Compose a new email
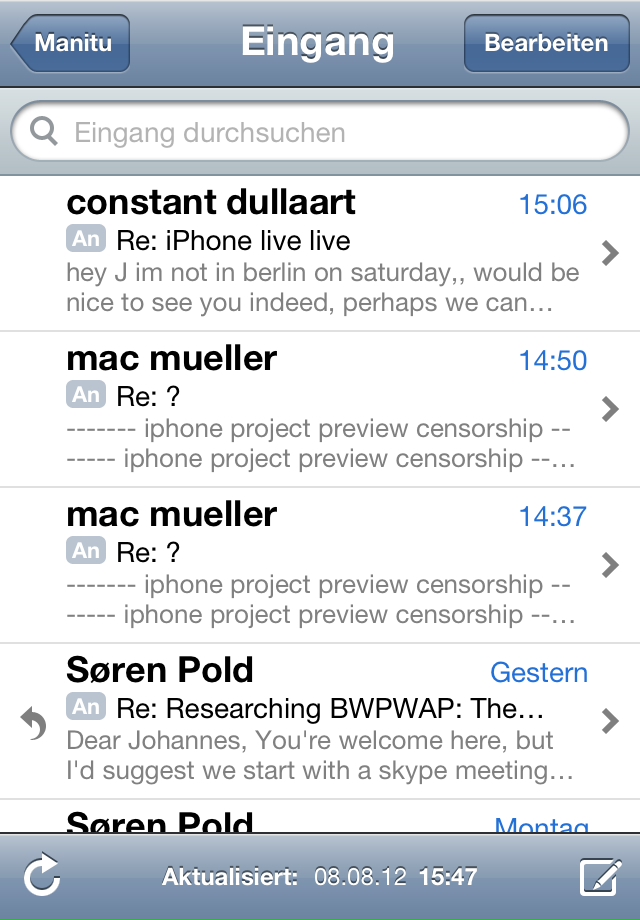Screen dimensions: 640x920 [x=600, y=878]
